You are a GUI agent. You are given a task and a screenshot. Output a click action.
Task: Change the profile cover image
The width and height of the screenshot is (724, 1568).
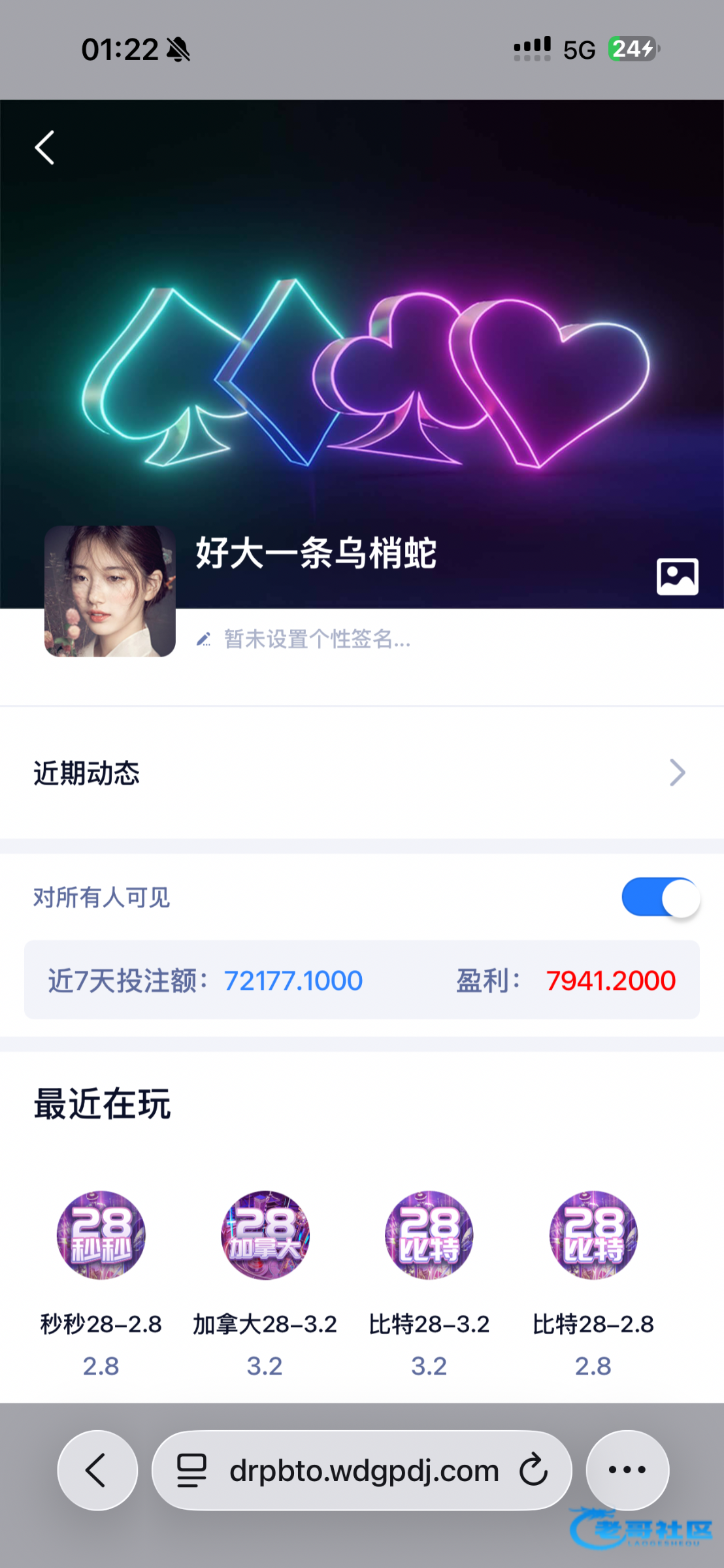(677, 576)
